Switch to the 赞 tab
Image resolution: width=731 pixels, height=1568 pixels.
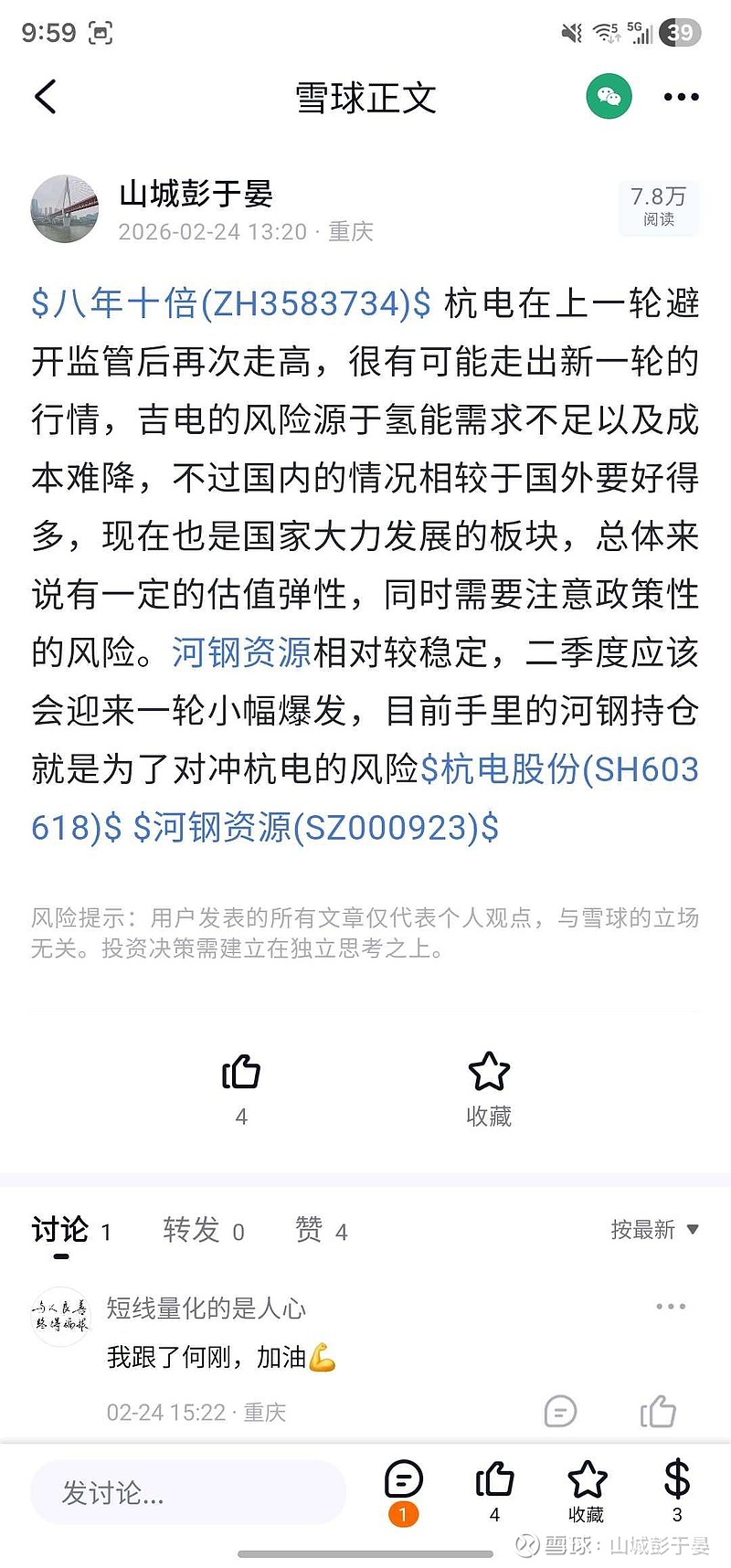tap(320, 1231)
